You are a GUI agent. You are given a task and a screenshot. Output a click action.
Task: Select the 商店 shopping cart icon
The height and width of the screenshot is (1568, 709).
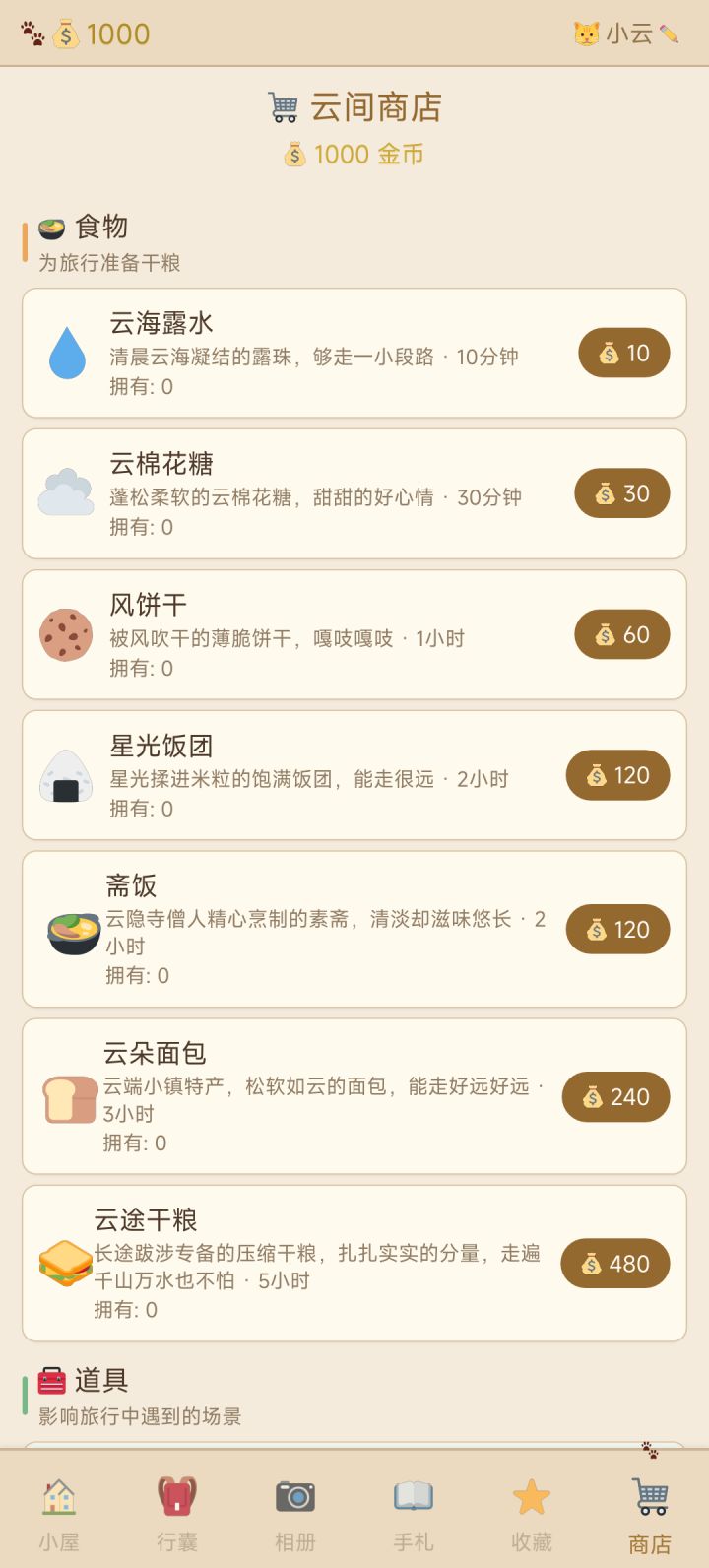click(649, 1496)
